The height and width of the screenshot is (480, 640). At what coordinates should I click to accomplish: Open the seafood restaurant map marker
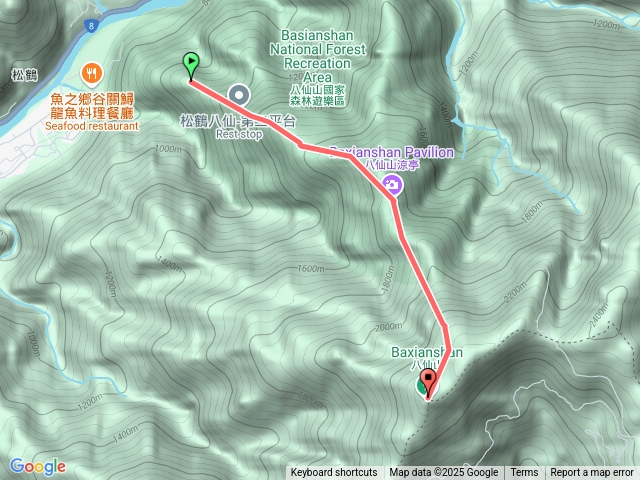[x=93, y=72]
